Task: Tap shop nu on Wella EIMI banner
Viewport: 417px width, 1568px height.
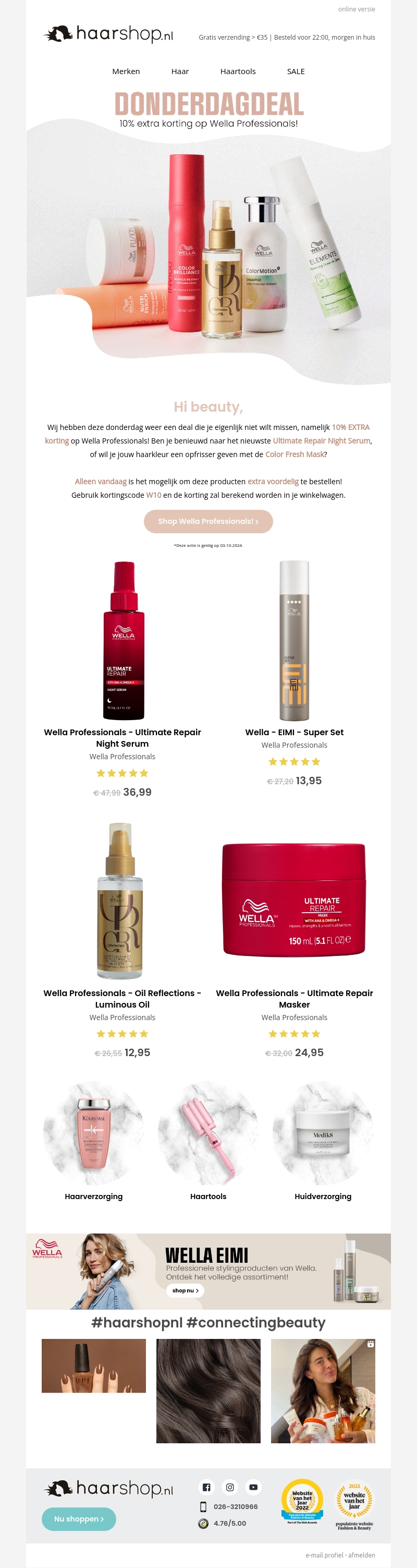Action: pyautogui.click(x=185, y=1290)
